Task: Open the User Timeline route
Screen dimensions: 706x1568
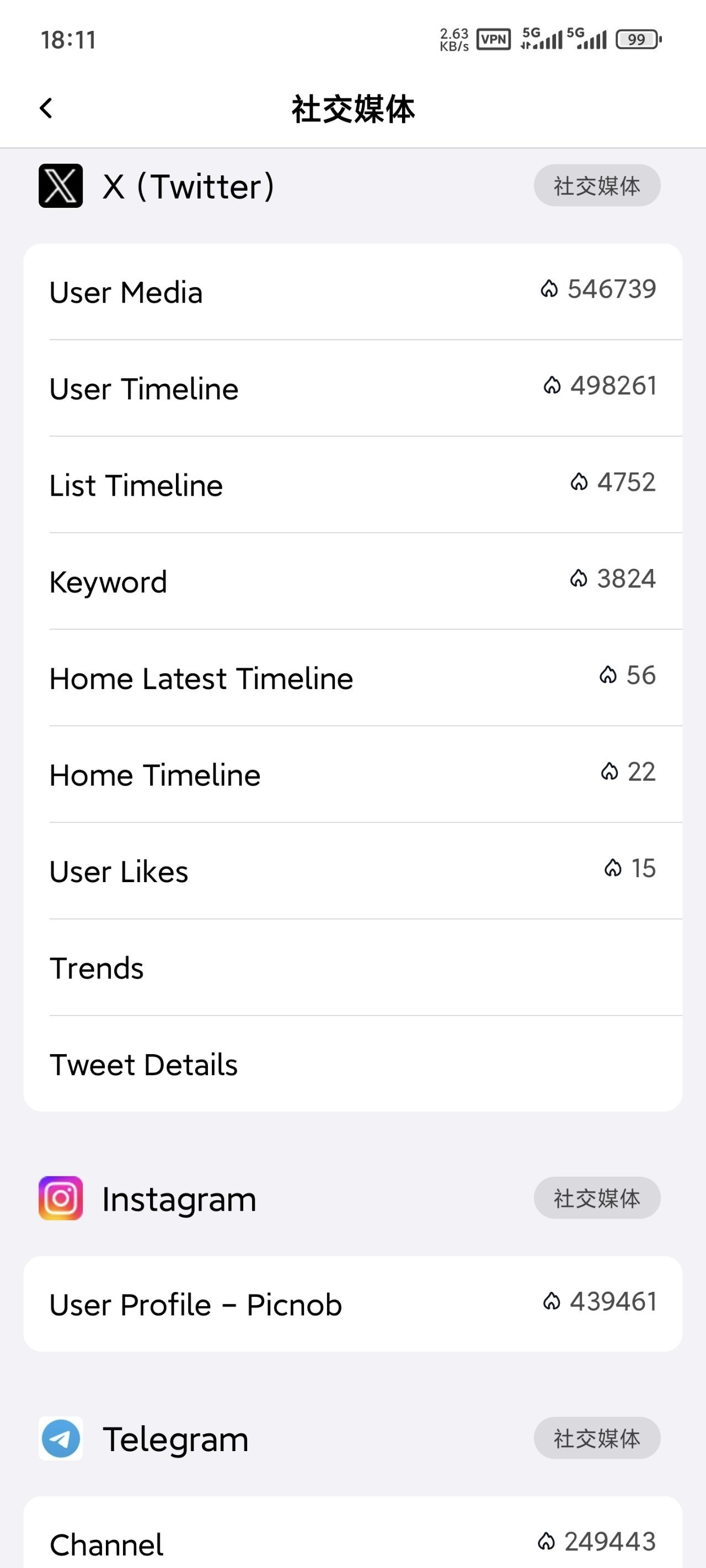Action: pos(352,388)
